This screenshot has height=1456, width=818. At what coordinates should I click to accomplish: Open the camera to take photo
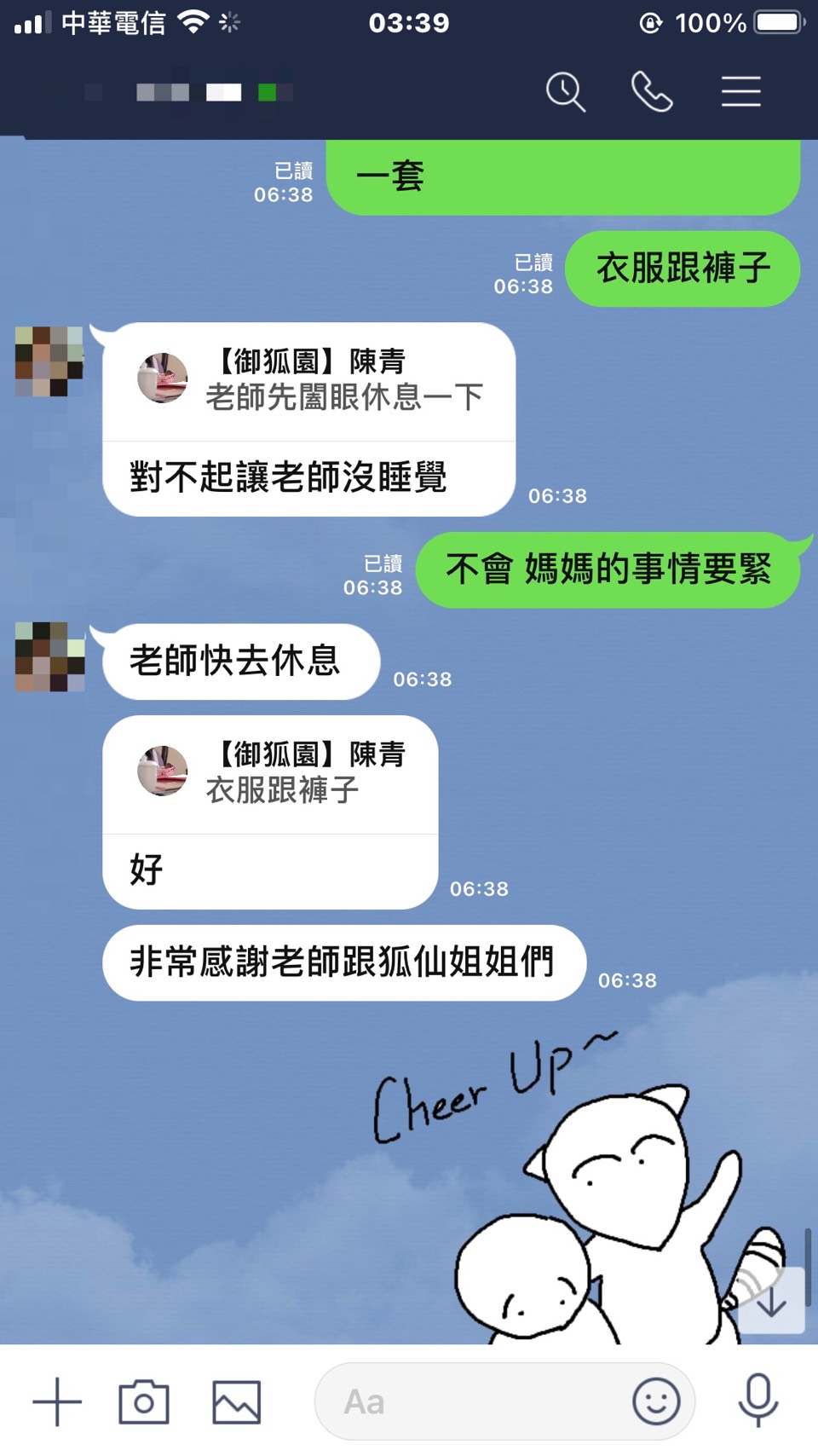point(144,1401)
